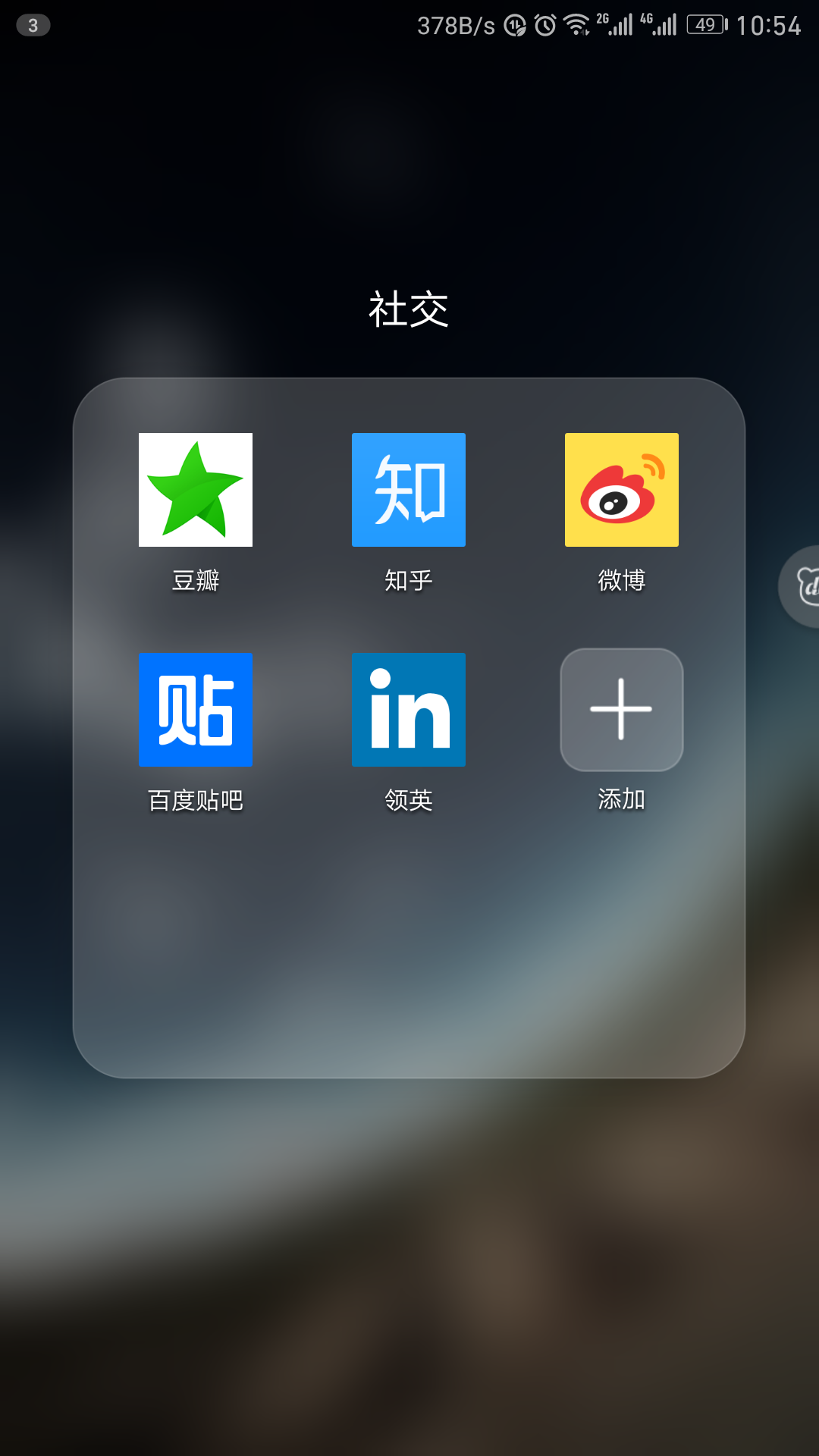Launch 百度贴吧 (Baidu Tieba)

196,710
